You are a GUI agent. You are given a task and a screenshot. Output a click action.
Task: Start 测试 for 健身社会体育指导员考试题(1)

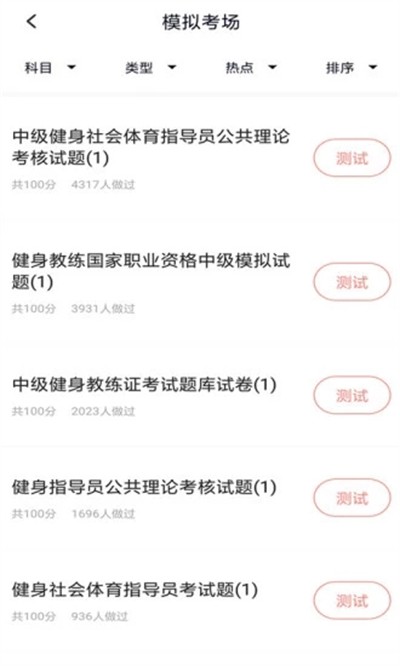[x=352, y=601]
